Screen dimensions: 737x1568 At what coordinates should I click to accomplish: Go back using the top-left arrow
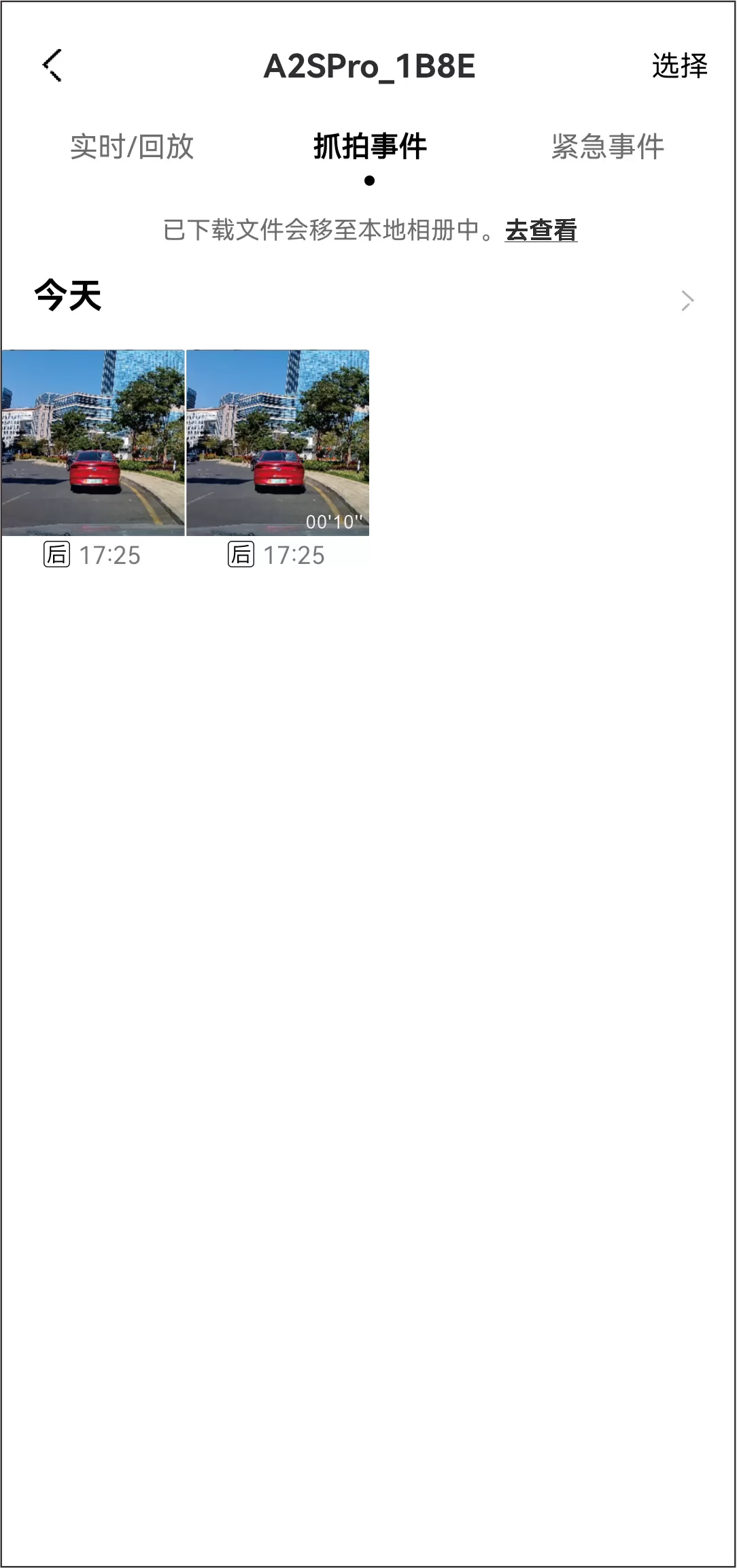pyautogui.click(x=52, y=66)
